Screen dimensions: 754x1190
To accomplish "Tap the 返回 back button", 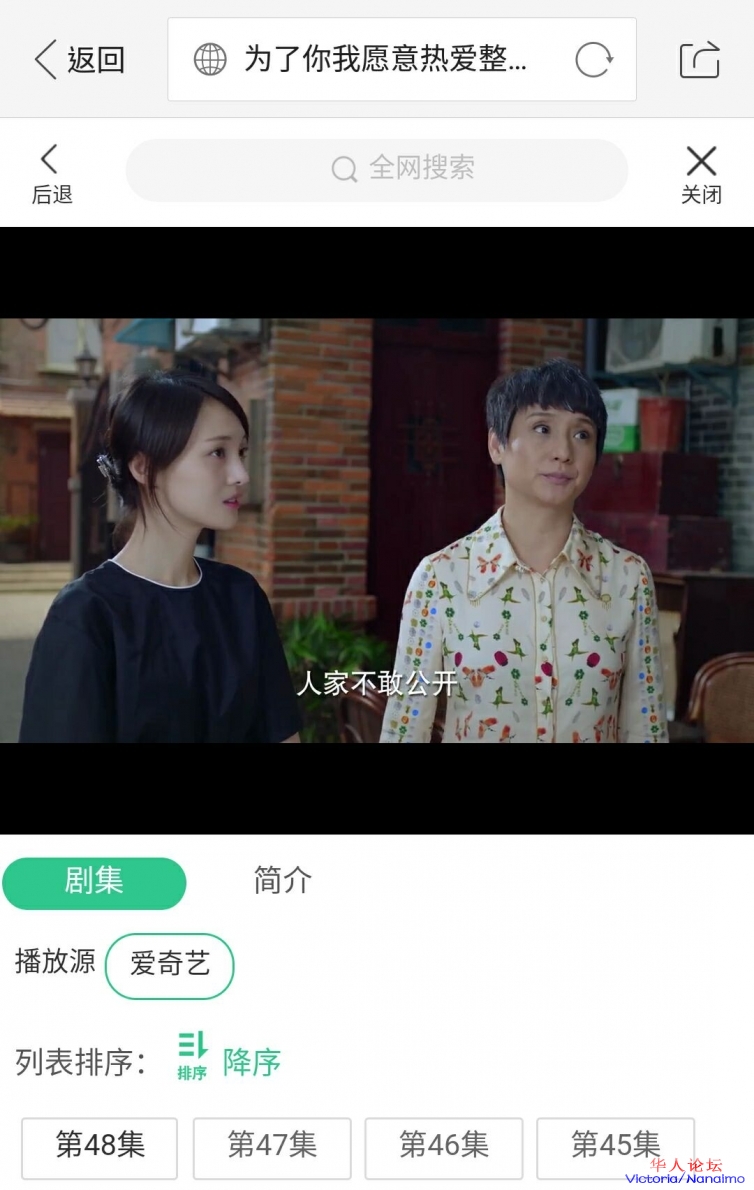I will [x=79, y=60].
